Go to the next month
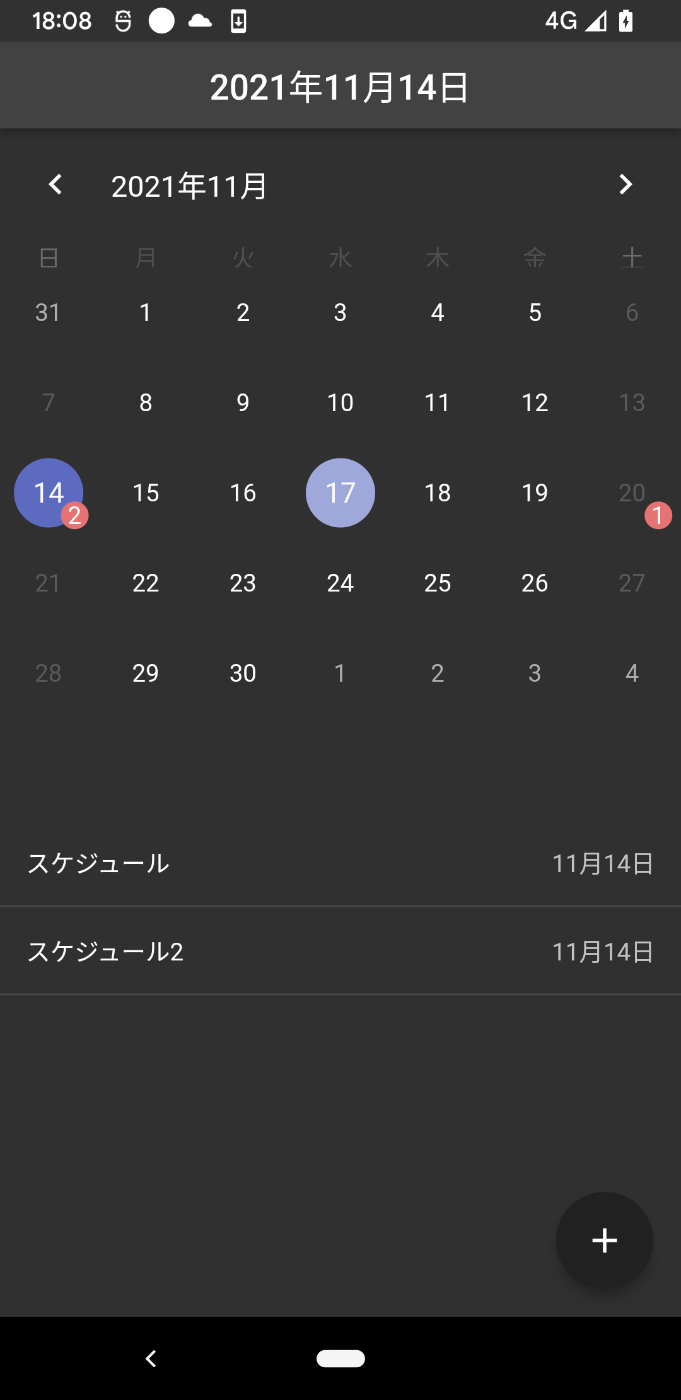 click(x=625, y=185)
